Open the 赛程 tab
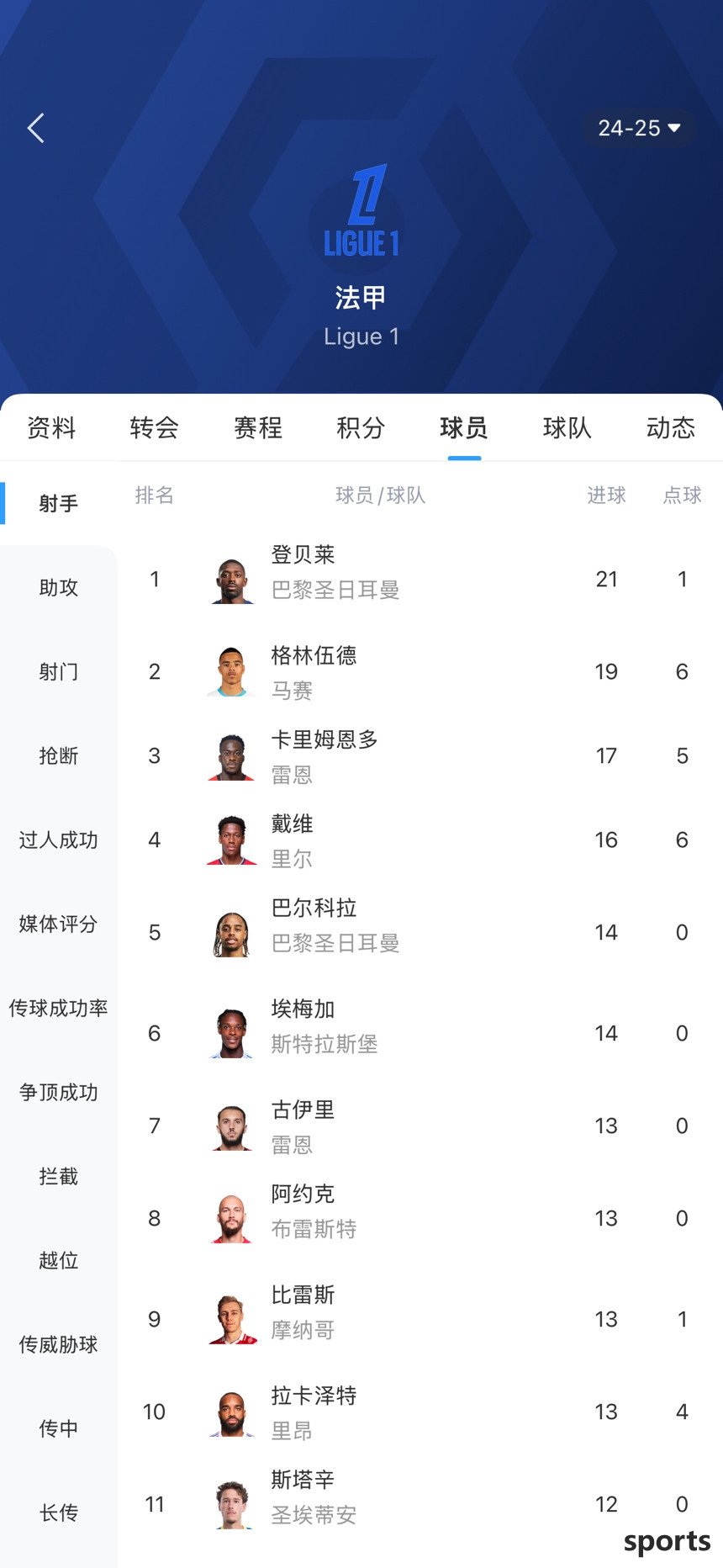723x1568 pixels. [x=258, y=428]
